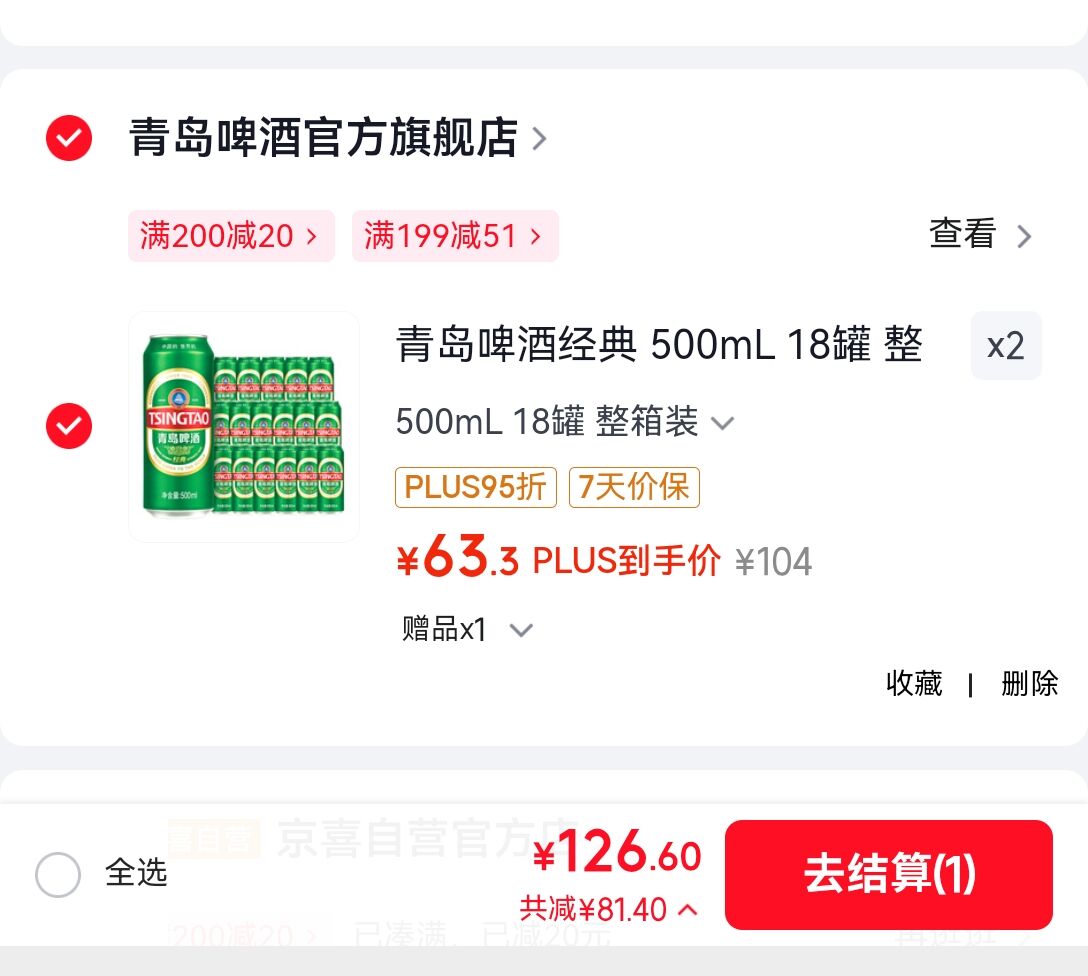1088x976 pixels.
Task: Change the x2 quantity
Action: (x=1005, y=345)
